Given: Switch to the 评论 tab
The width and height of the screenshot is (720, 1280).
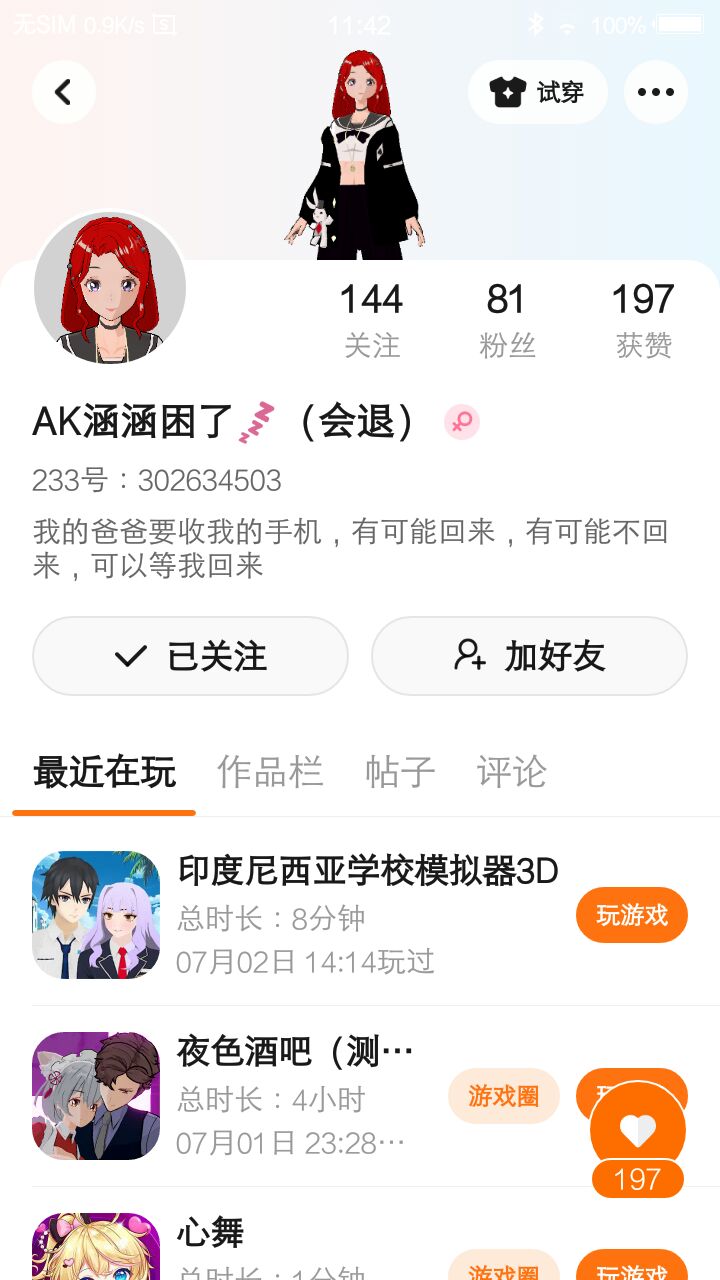Looking at the screenshot, I should pos(511,772).
